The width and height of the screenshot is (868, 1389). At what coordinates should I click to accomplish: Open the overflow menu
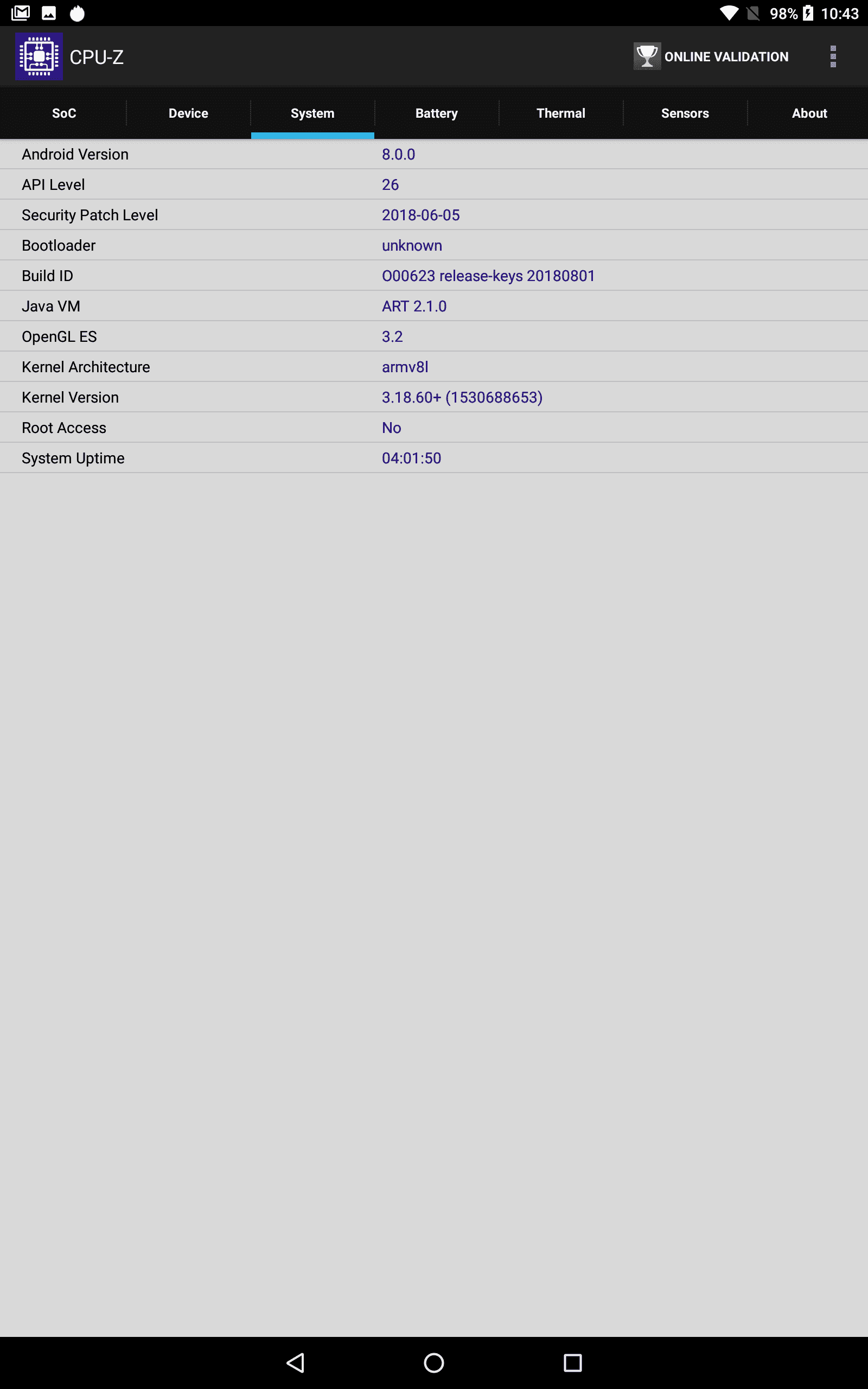click(x=832, y=56)
